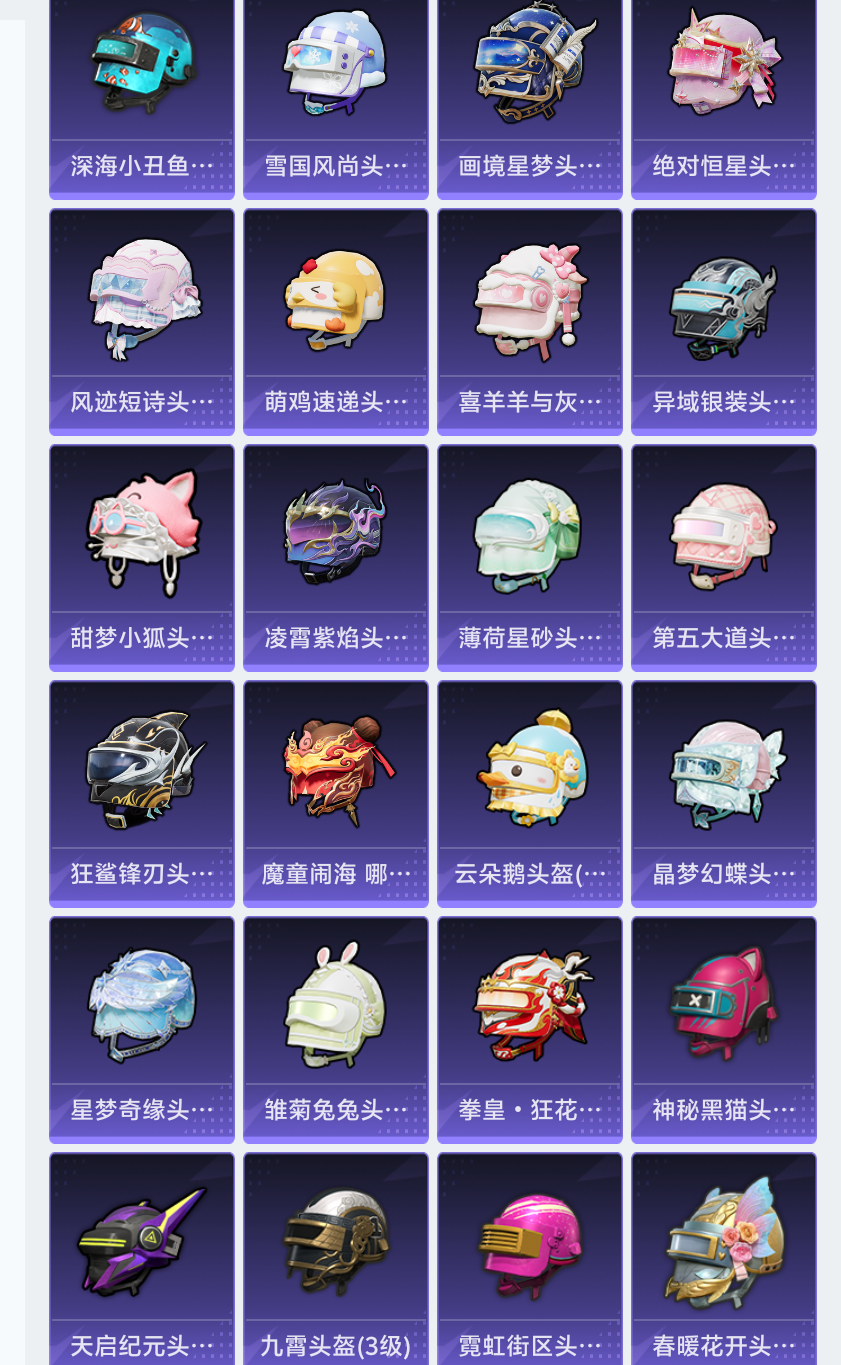The width and height of the screenshot is (841, 1365).
Task: View the 喜羊羊与灰 helmet skin
Action: (530, 322)
